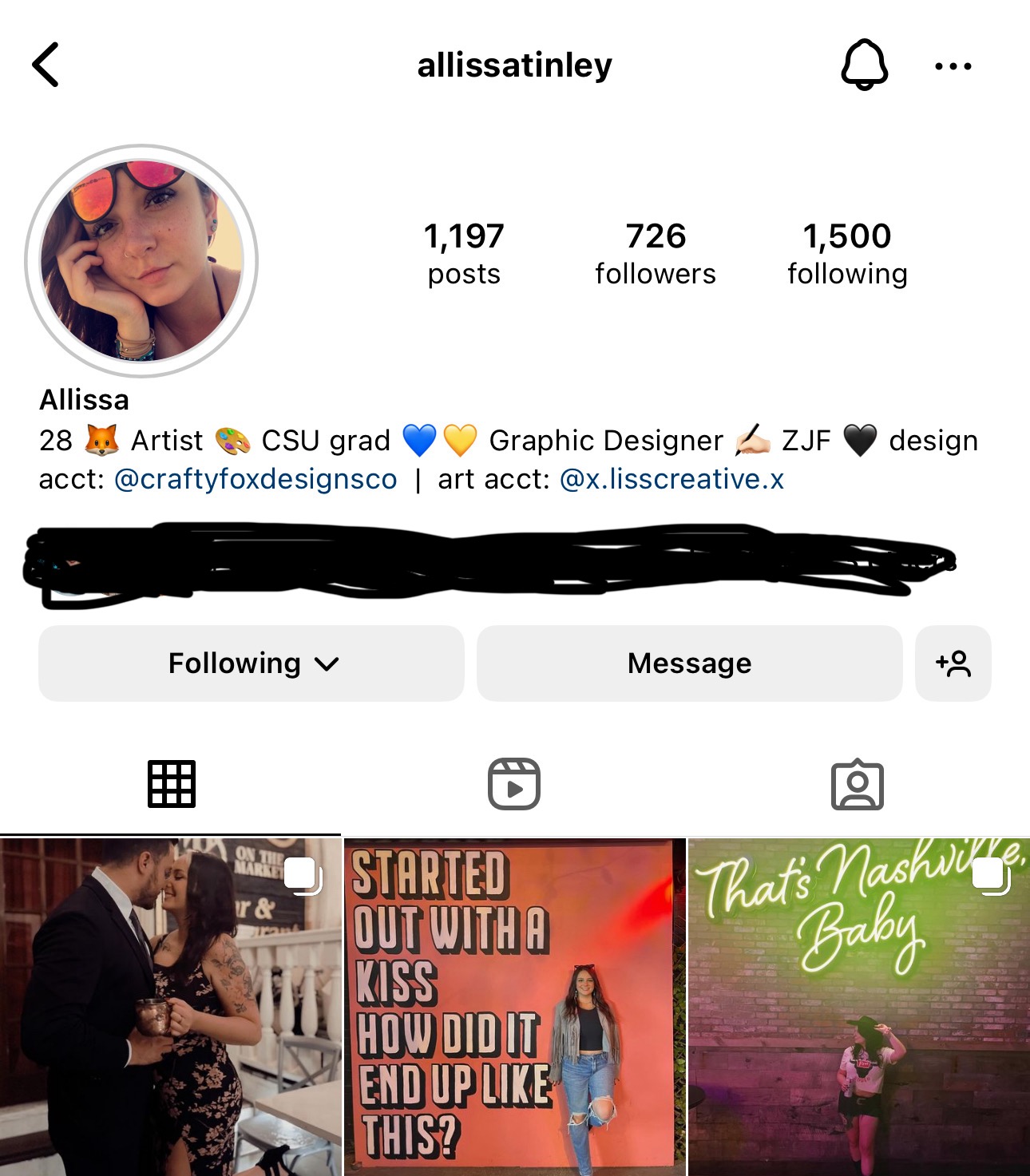View the profile picture story
The image size is (1030, 1176).
click(141, 260)
